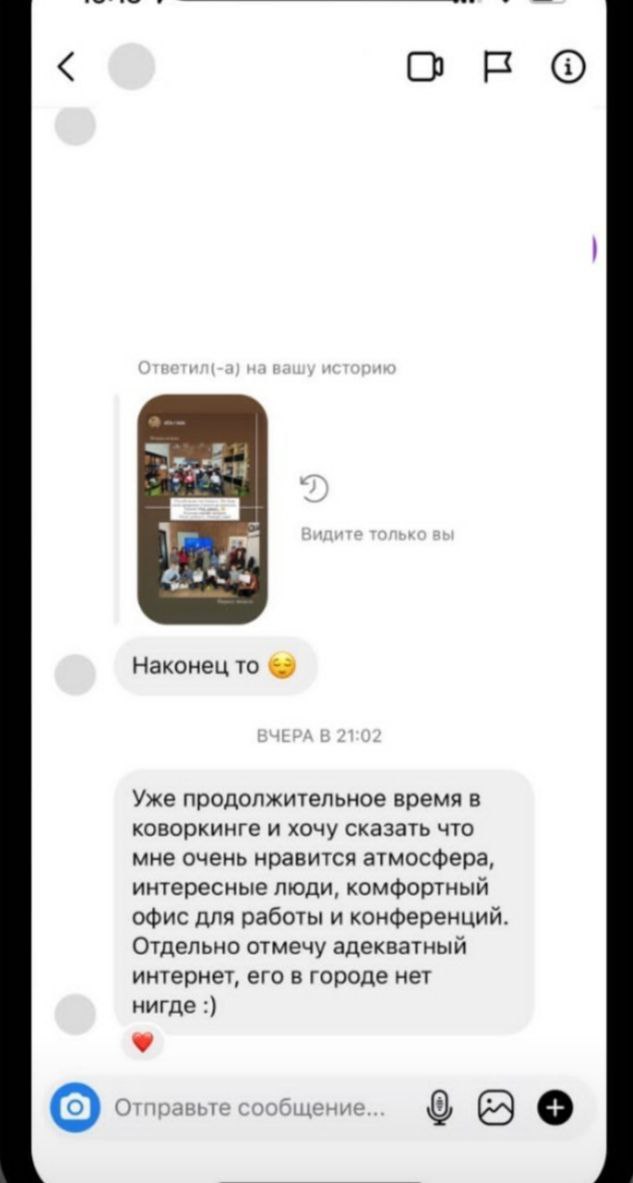633x1183 pixels.
Task: Tap the heart reaction under the message
Action: pos(143,1043)
